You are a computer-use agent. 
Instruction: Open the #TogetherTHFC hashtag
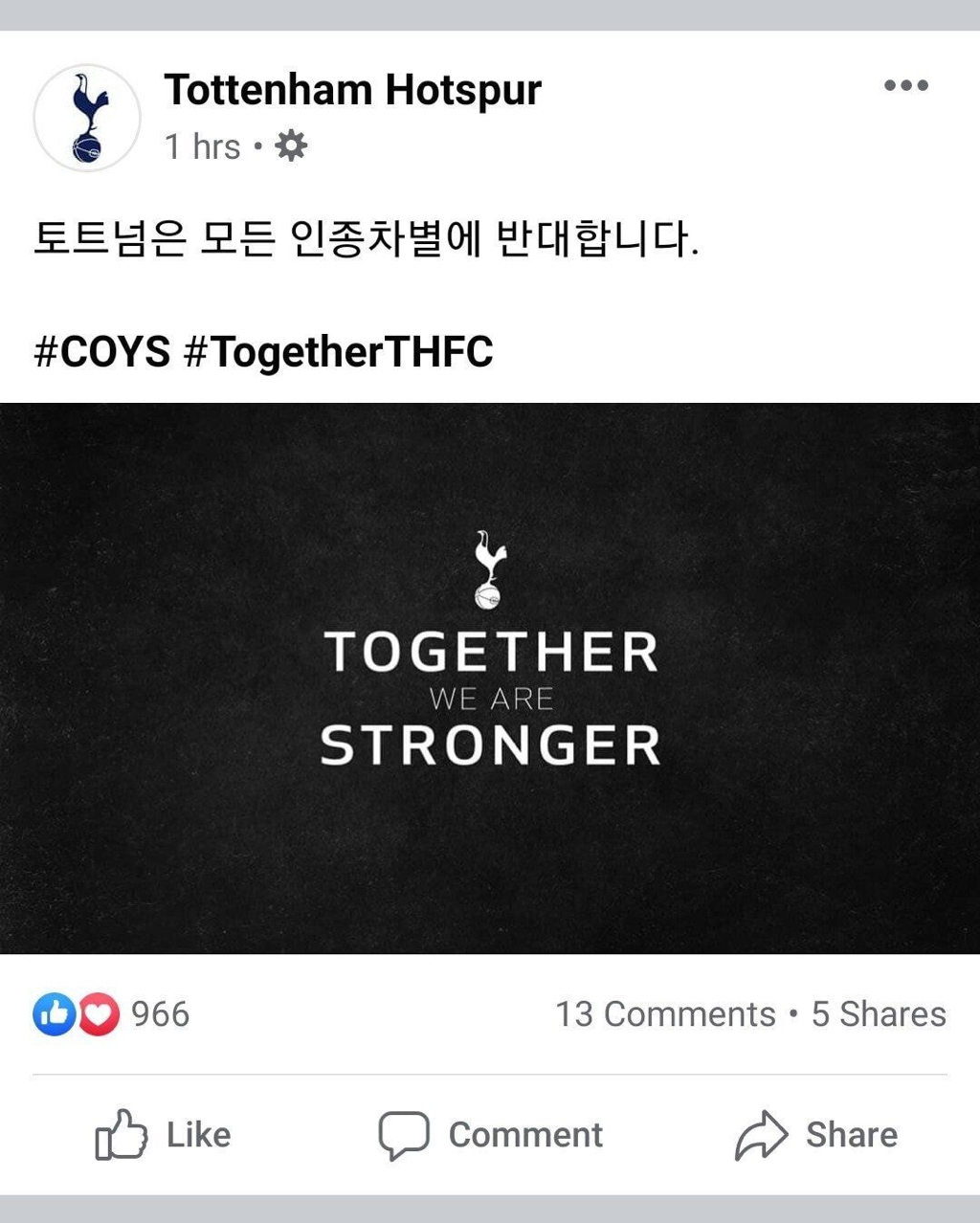(x=338, y=352)
